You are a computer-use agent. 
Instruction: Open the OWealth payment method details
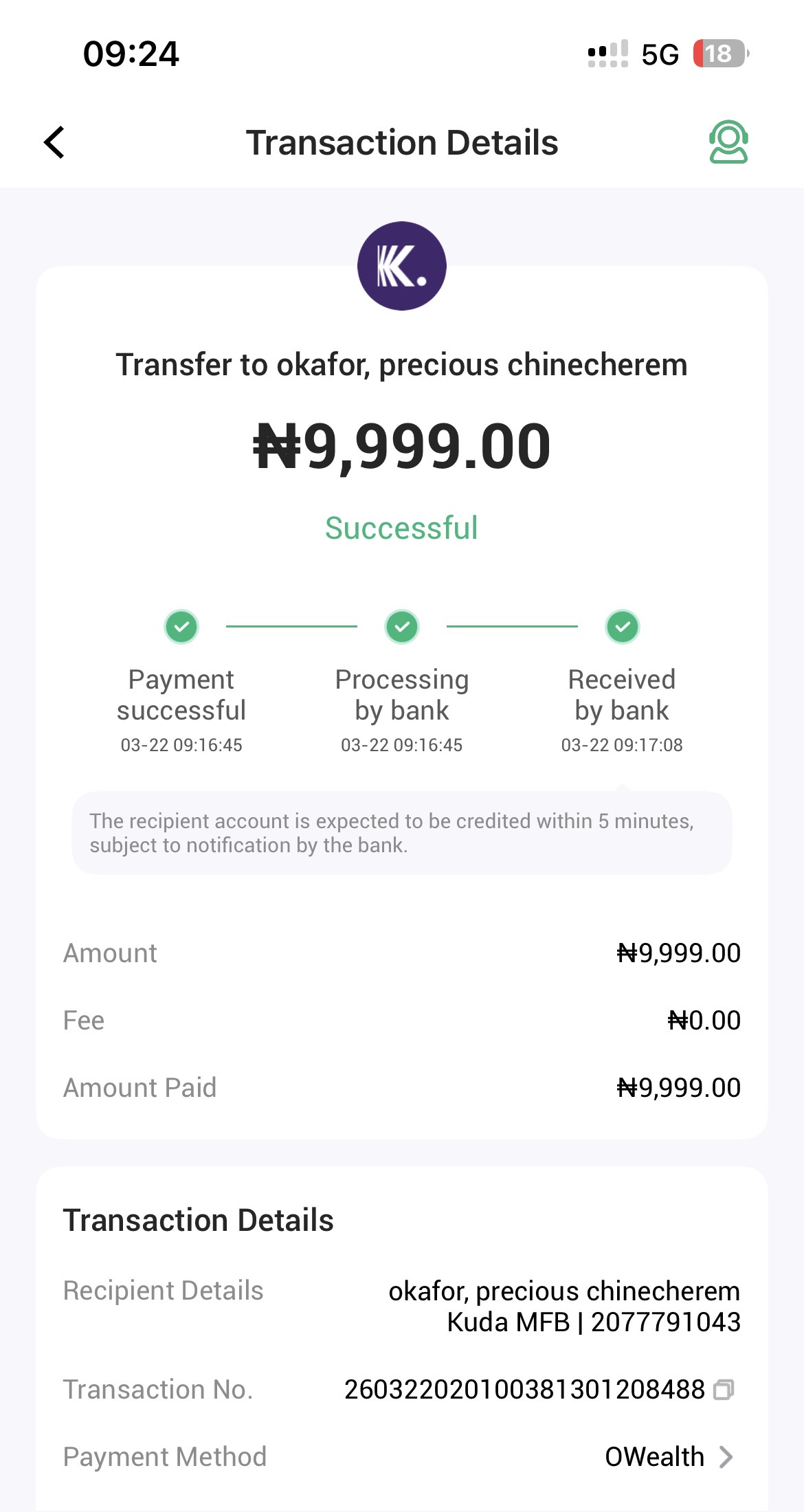(x=668, y=1456)
